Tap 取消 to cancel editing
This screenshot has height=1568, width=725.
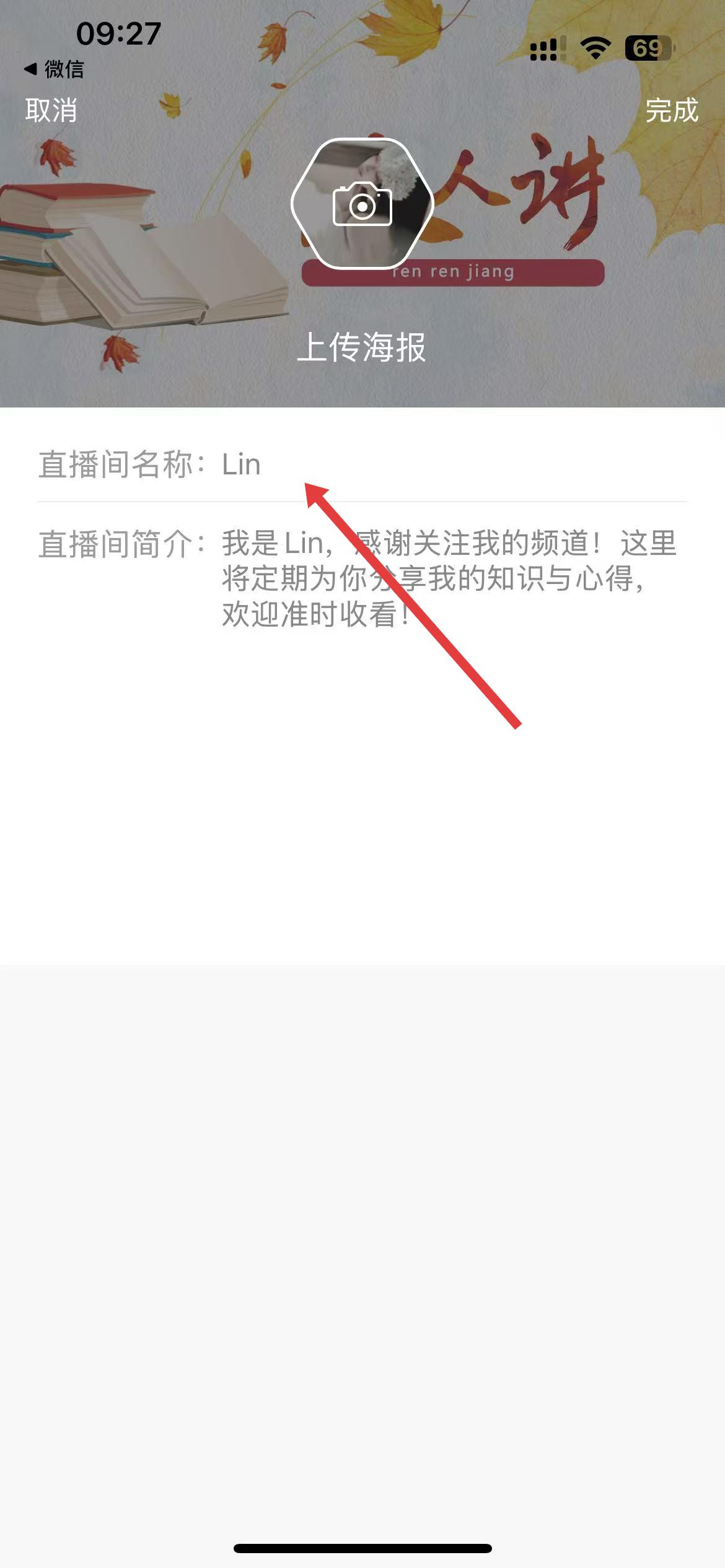point(51,111)
